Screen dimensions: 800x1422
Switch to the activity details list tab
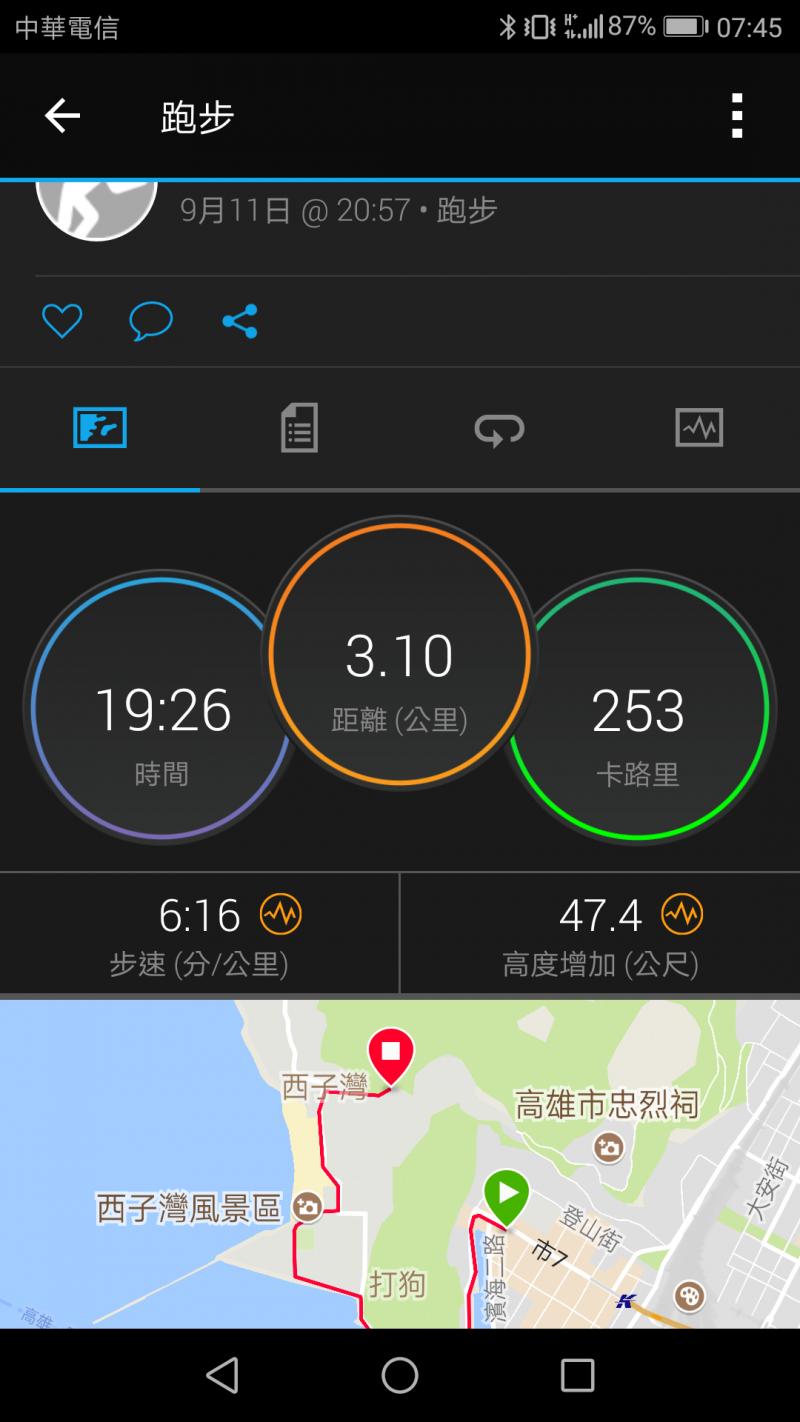click(x=299, y=428)
